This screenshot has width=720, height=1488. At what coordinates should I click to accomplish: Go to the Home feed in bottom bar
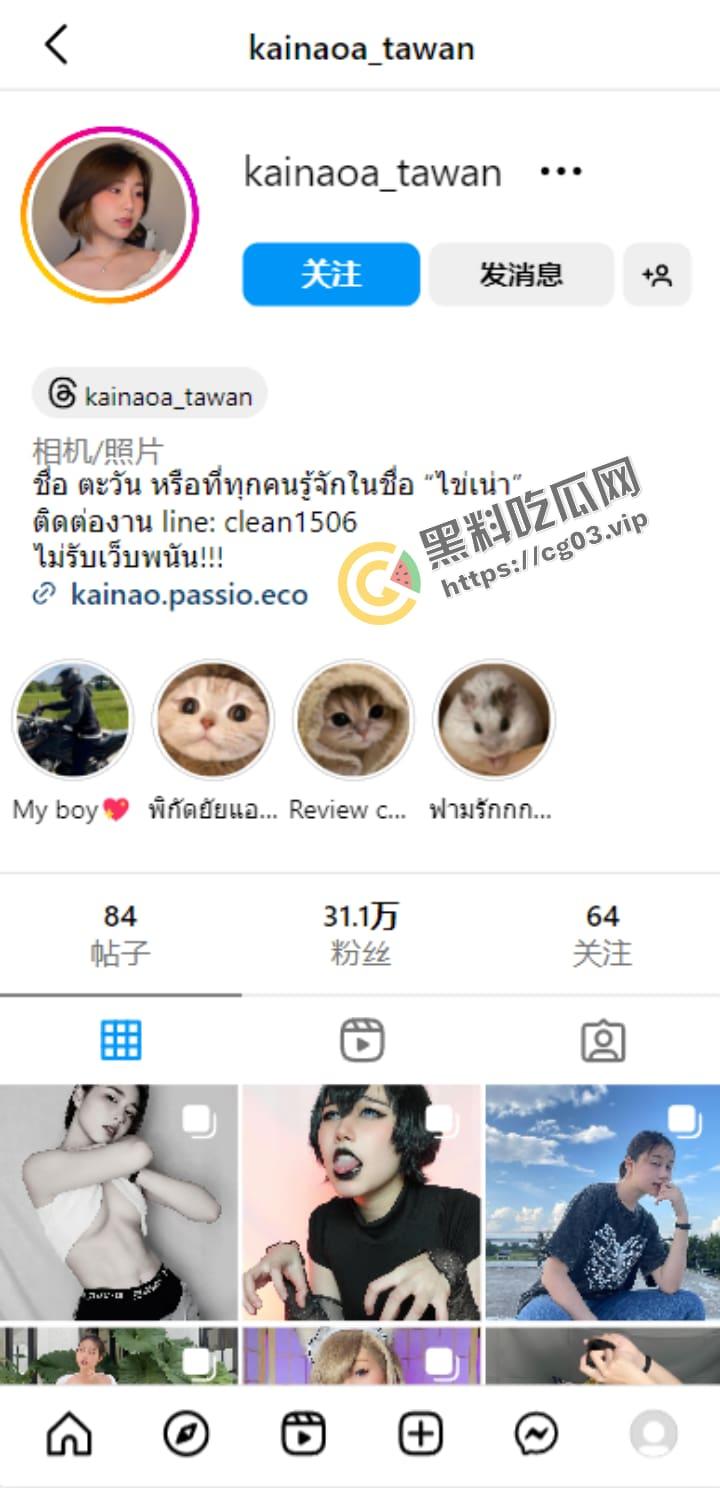[x=69, y=1436]
